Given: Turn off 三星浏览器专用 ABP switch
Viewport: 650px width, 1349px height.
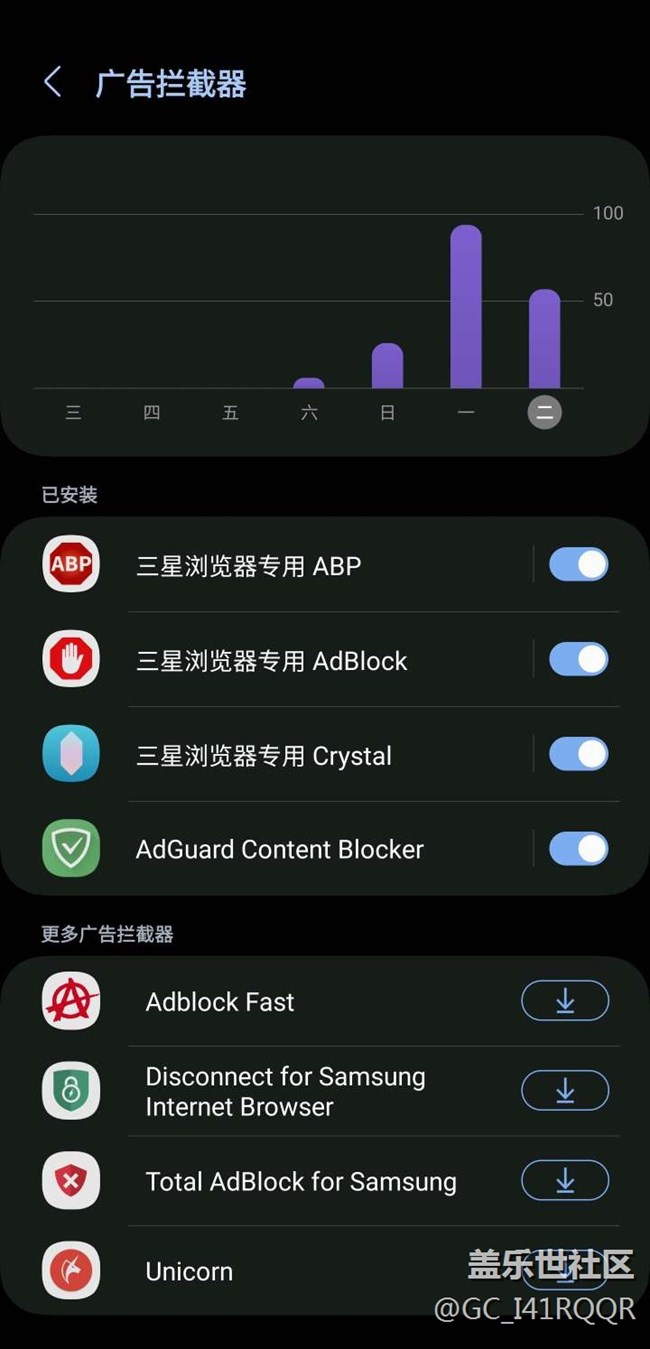Looking at the screenshot, I should pyautogui.click(x=578, y=565).
